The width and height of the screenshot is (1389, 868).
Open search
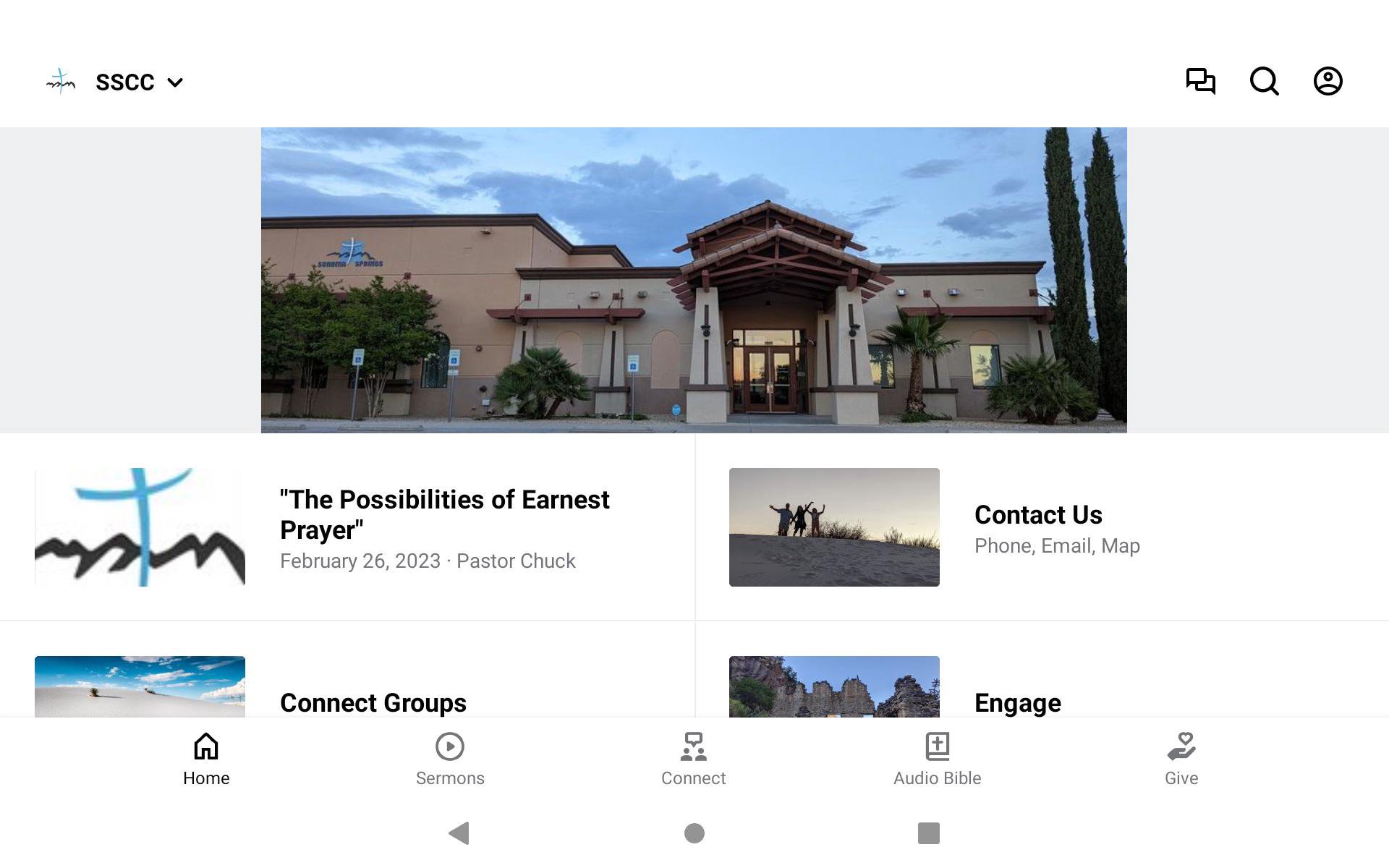[1264, 81]
